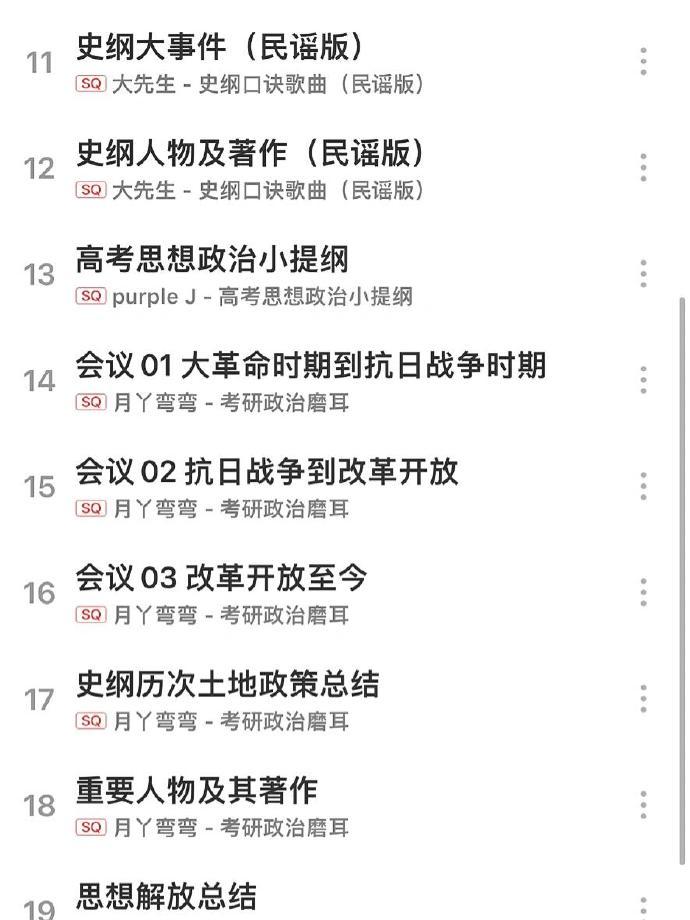Open more options for 史纲历次土地政策总结
The width and height of the screenshot is (690, 920).
(644, 698)
